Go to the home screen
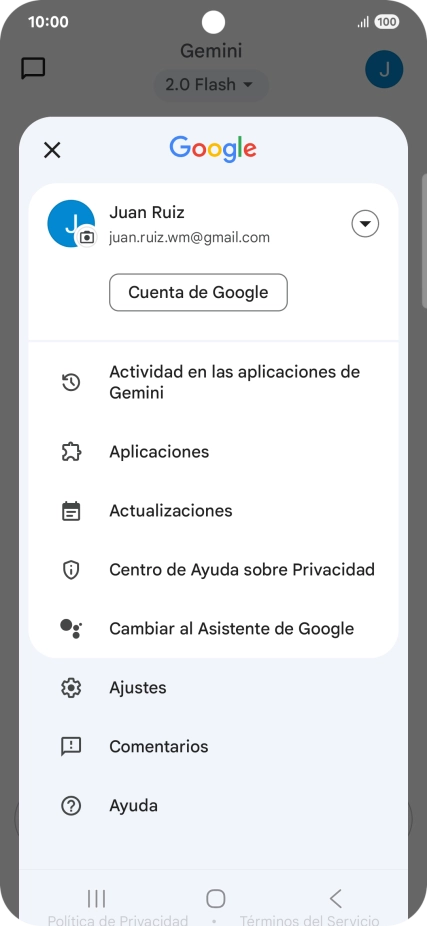Viewport: 427px width, 926px height. pyautogui.click(x=216, y=899)
